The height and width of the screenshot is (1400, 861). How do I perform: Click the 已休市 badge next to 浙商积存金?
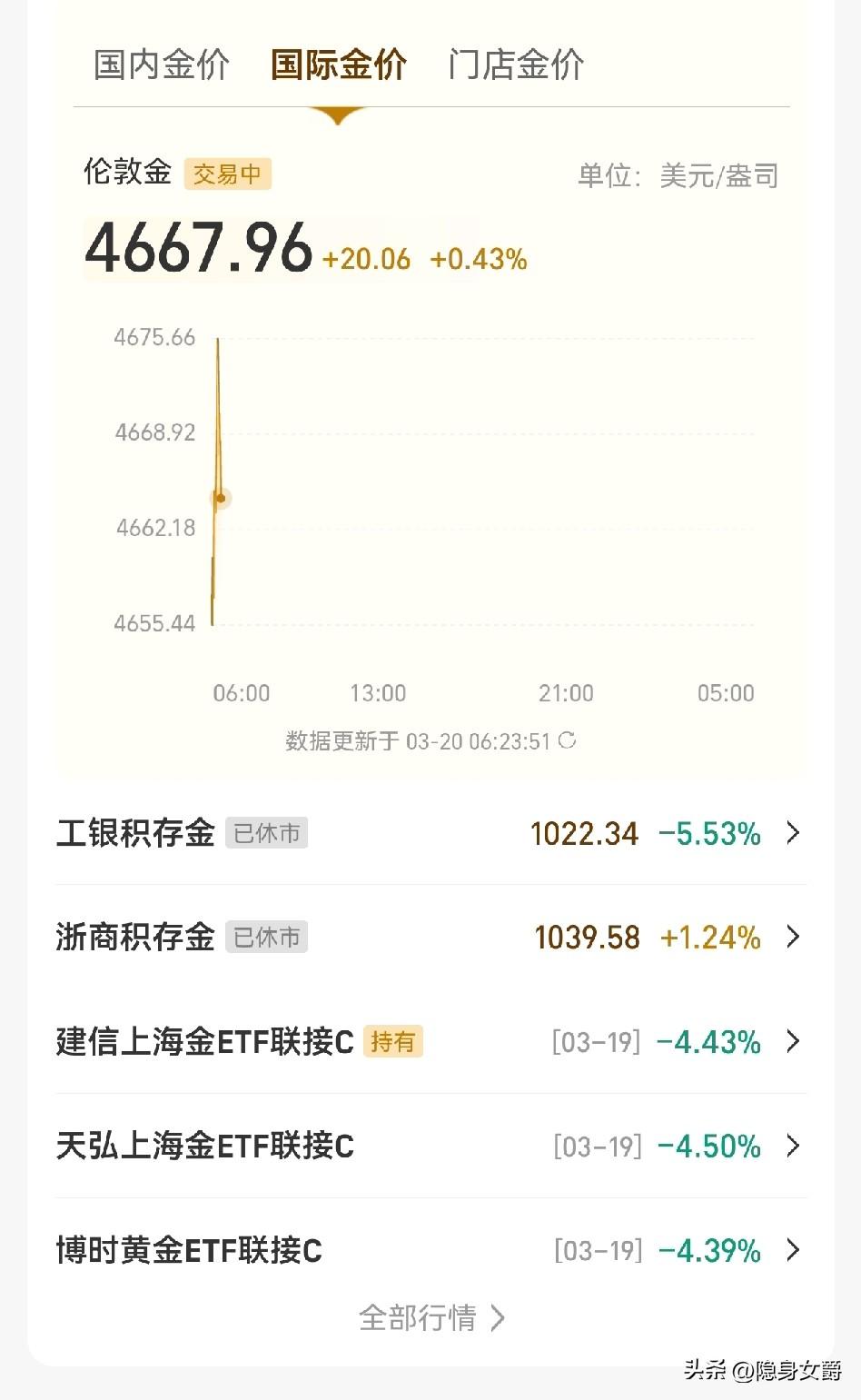pos(266,938)
